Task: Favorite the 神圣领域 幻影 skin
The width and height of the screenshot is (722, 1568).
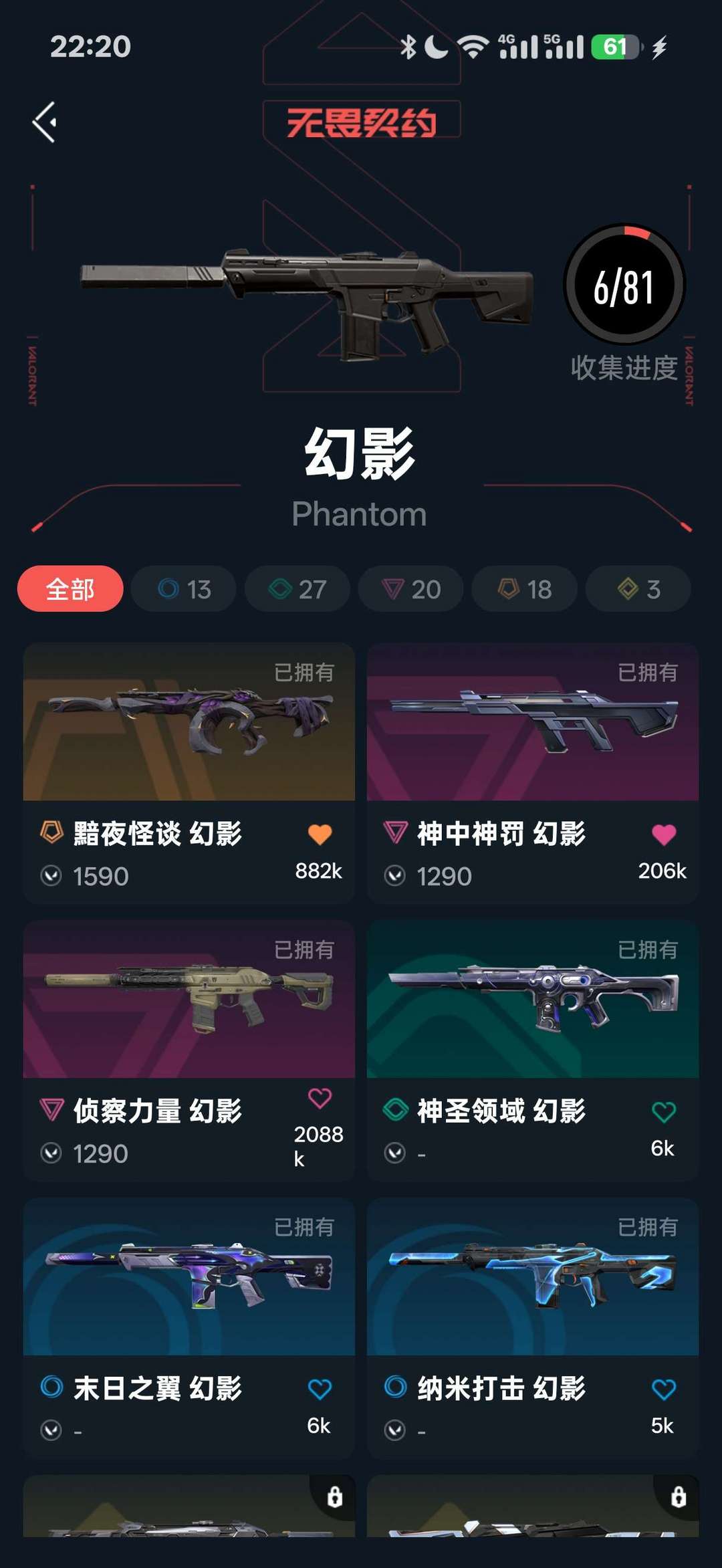Action: click(664, 1109)
